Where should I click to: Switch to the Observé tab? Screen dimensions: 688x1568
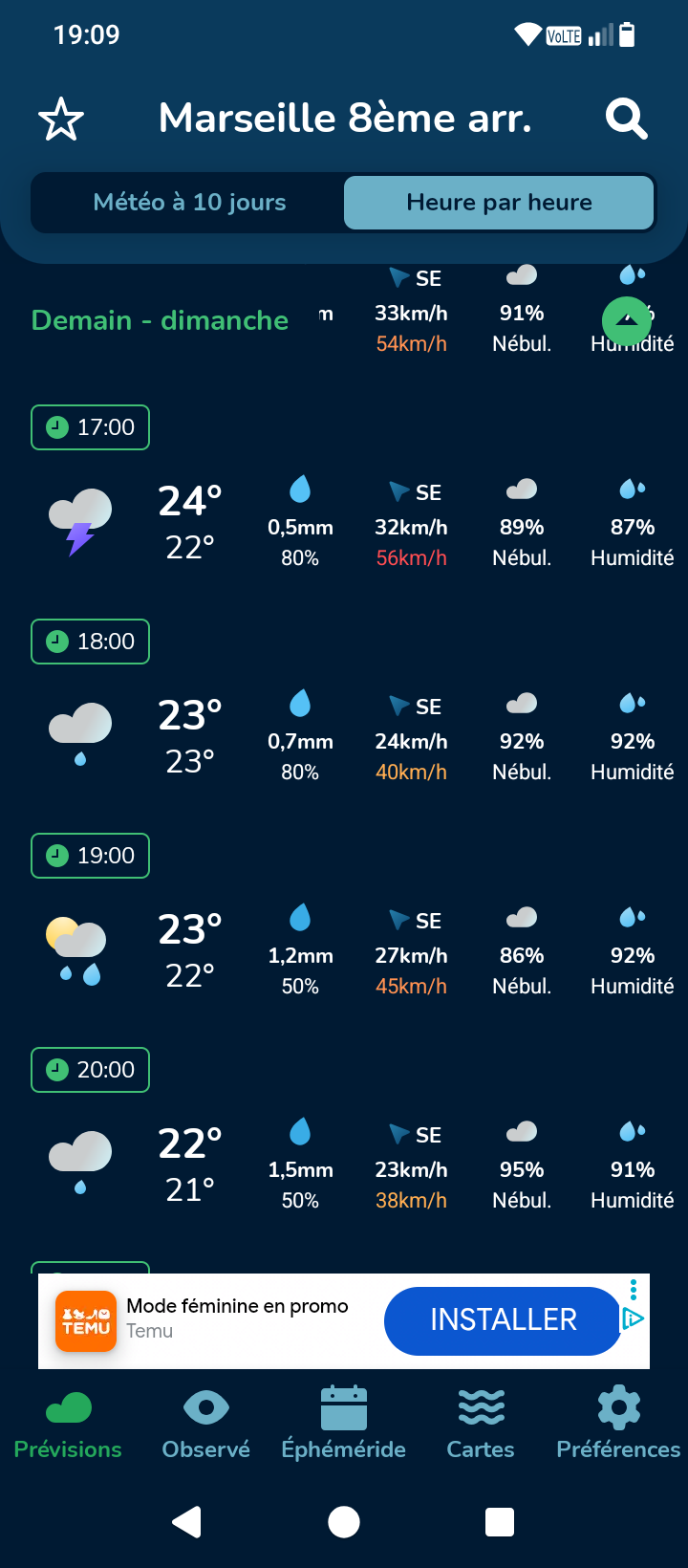point(205,1425)
